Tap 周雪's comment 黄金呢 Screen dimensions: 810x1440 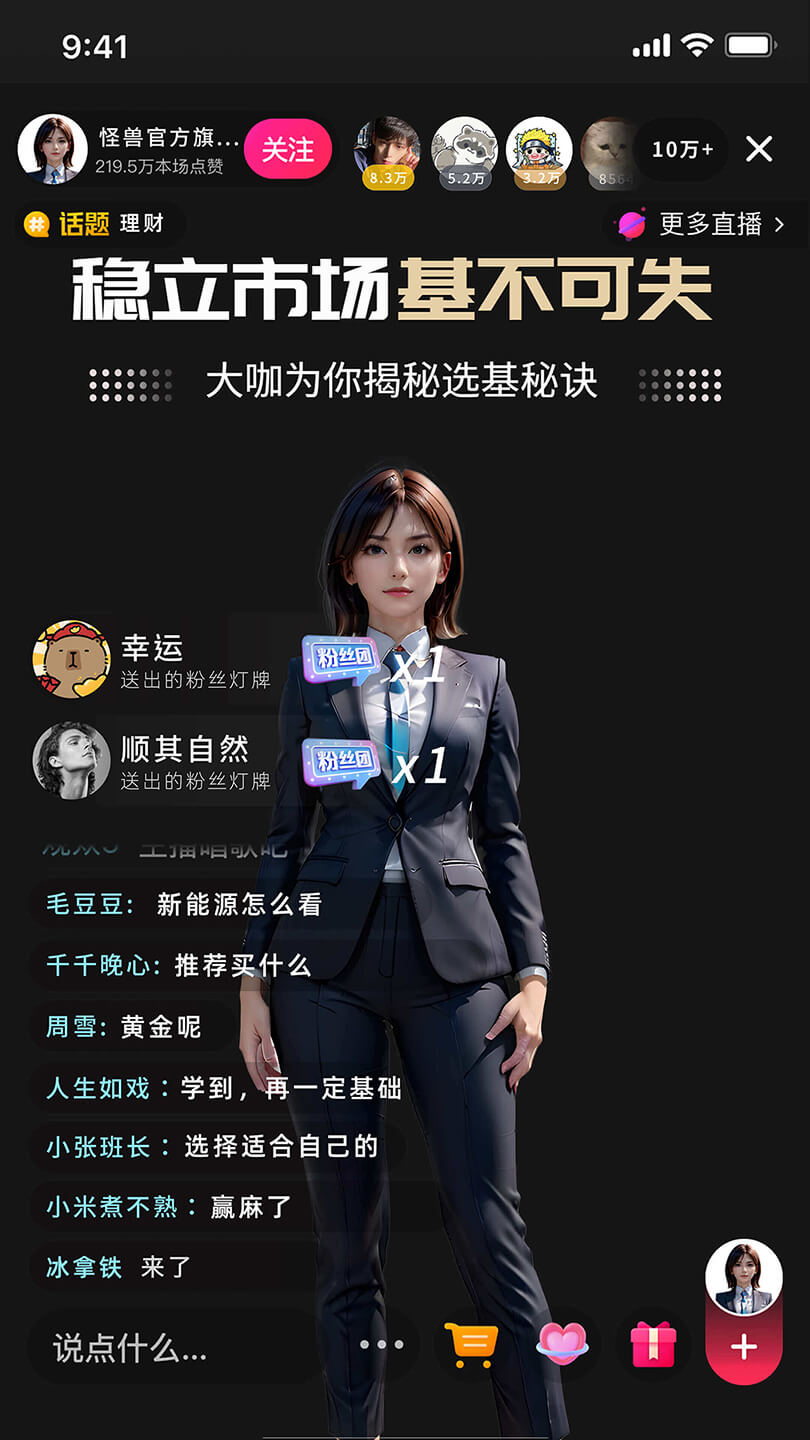click(125, 1026)
